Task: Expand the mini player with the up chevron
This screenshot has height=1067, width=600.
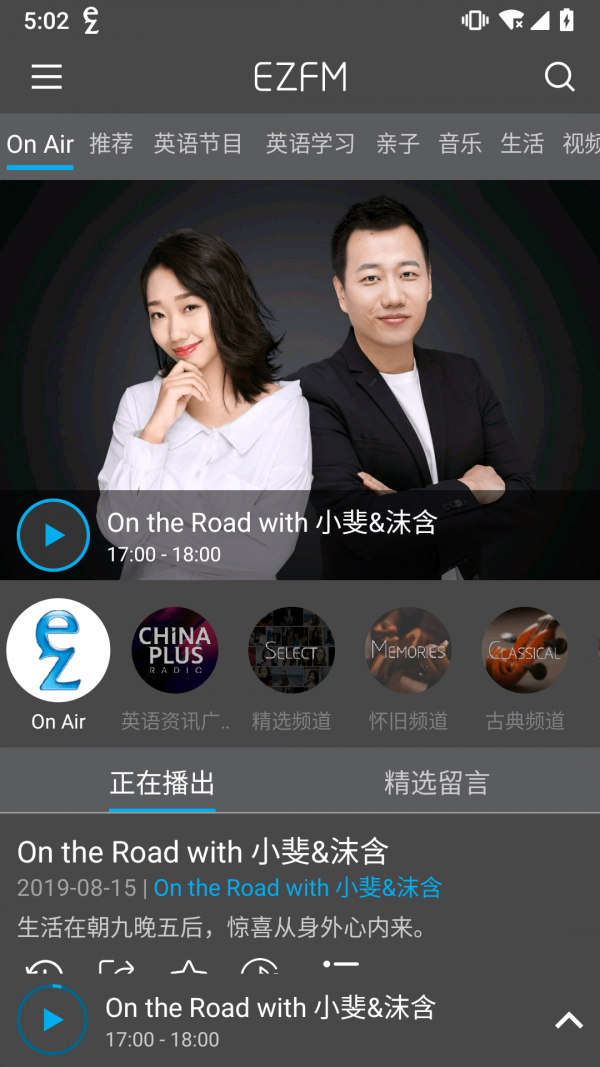Action: (x=568, y=1020)
